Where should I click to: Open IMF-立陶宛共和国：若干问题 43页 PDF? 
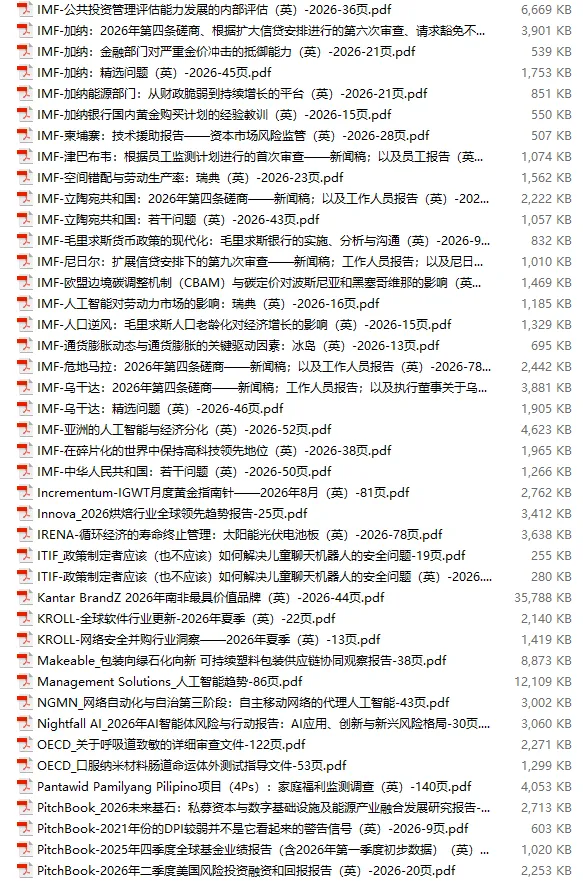pyautogui.click(x=178, y=220)
